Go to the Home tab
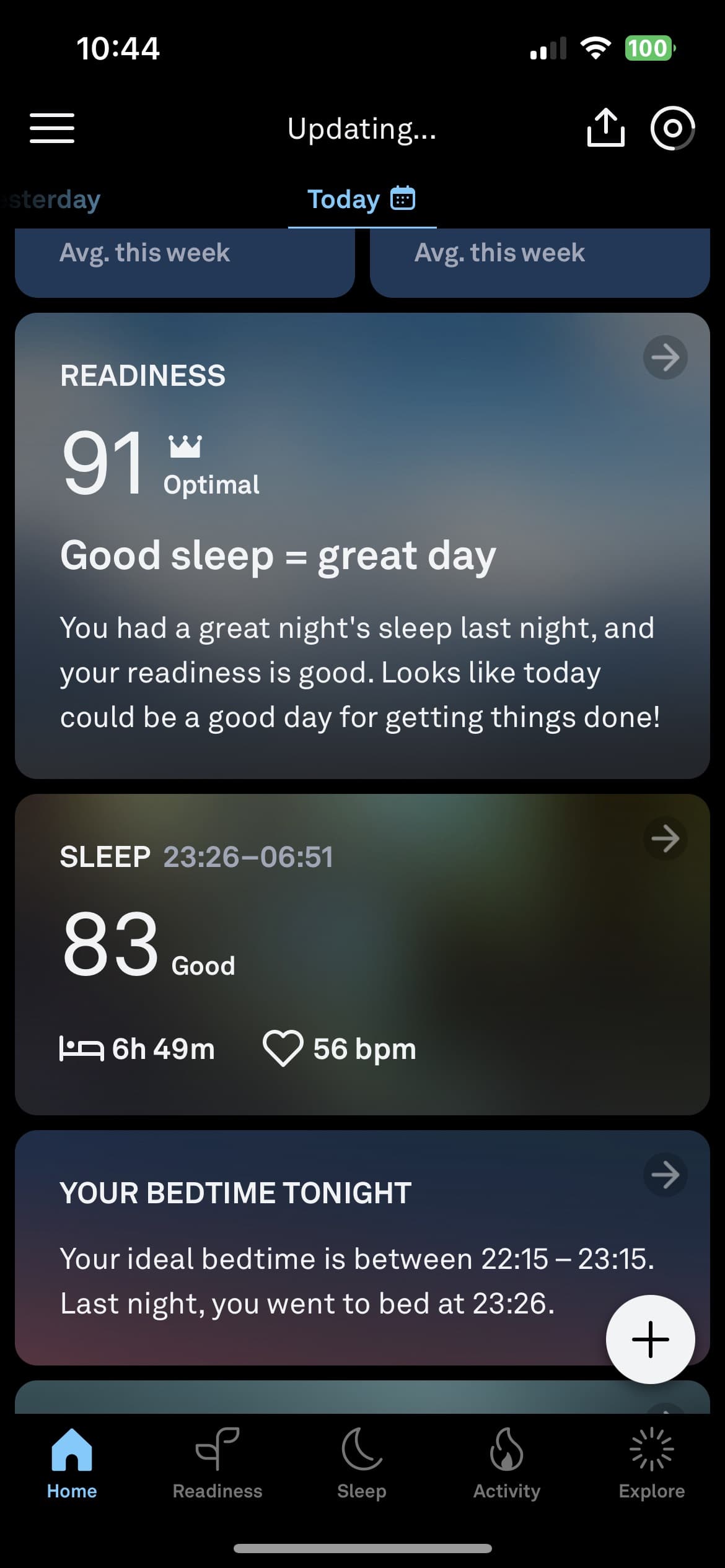This screenshot has height=1568, width=725. 72,1464
